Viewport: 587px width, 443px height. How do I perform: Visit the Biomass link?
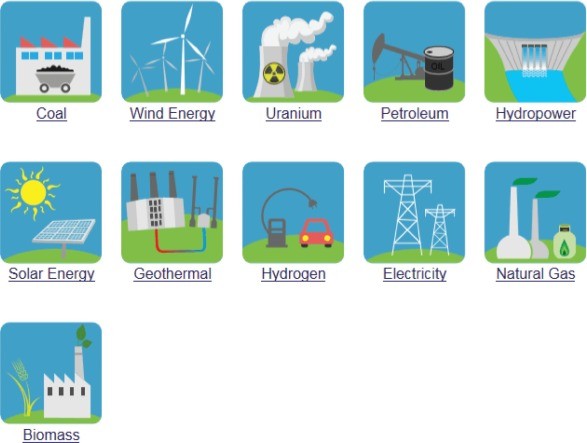tap(51, 435)
